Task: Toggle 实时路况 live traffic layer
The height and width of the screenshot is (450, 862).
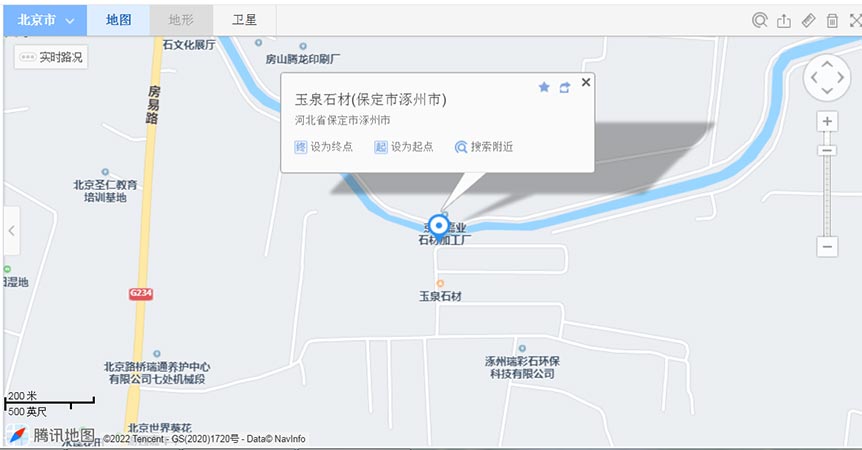Action: pyautogui.click(x=50, y=57)
